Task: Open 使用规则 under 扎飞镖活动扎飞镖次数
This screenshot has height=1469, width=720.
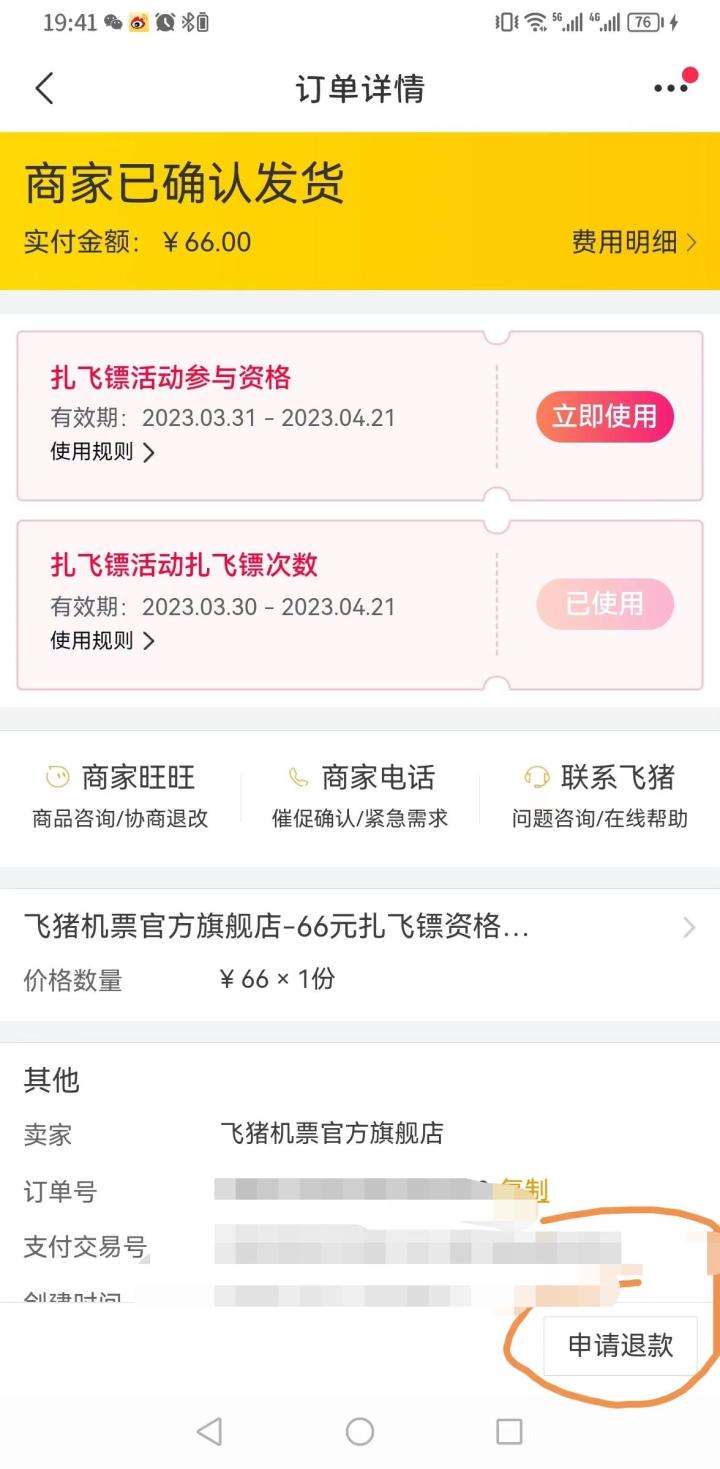Action: (102, 640)
